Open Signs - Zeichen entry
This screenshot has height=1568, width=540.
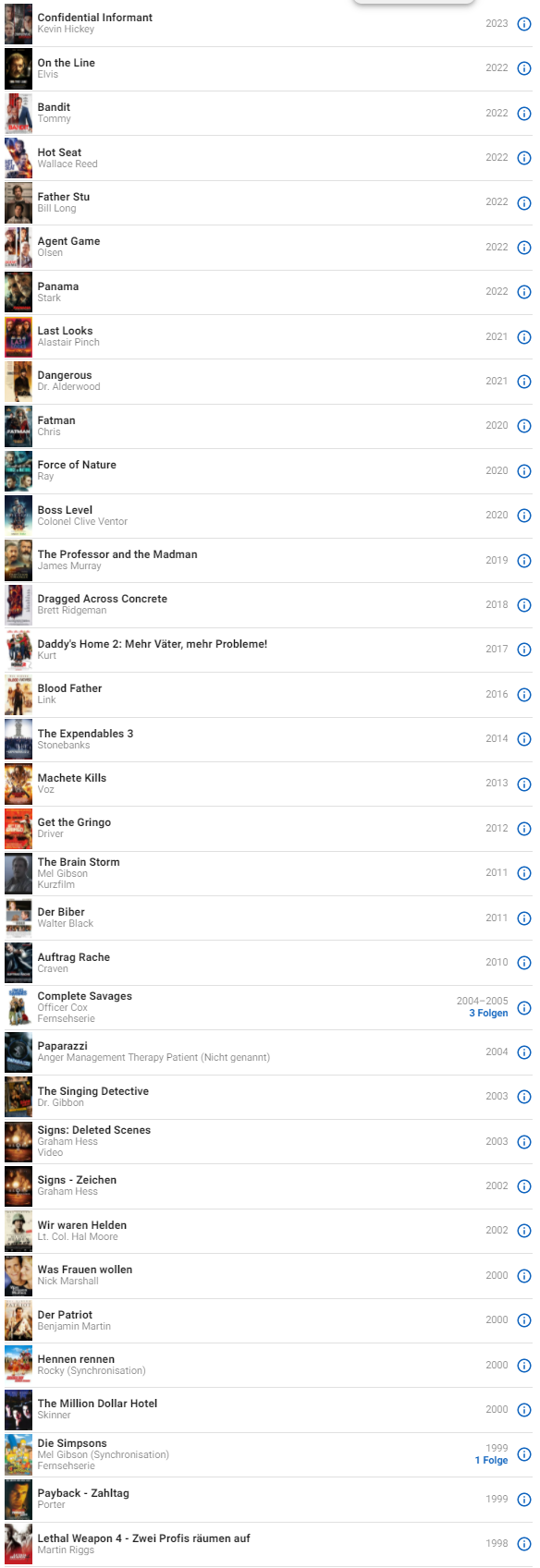[x=268, y=1186]
